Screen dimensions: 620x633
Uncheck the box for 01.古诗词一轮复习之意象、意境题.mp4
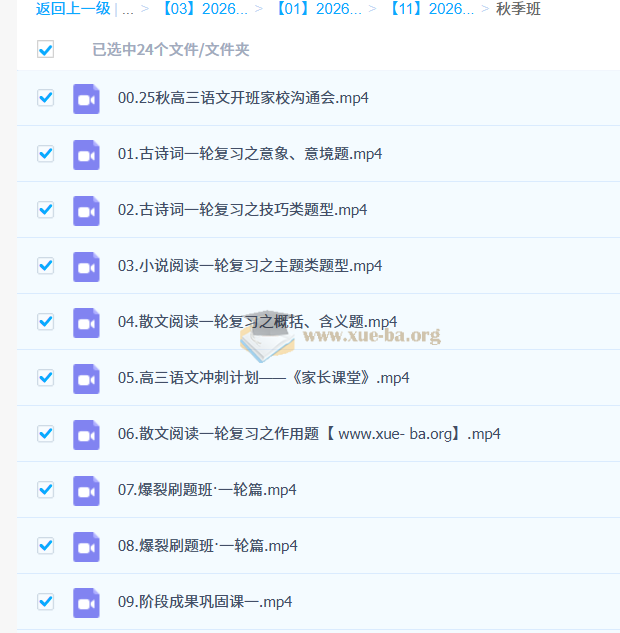coord(45,154)
